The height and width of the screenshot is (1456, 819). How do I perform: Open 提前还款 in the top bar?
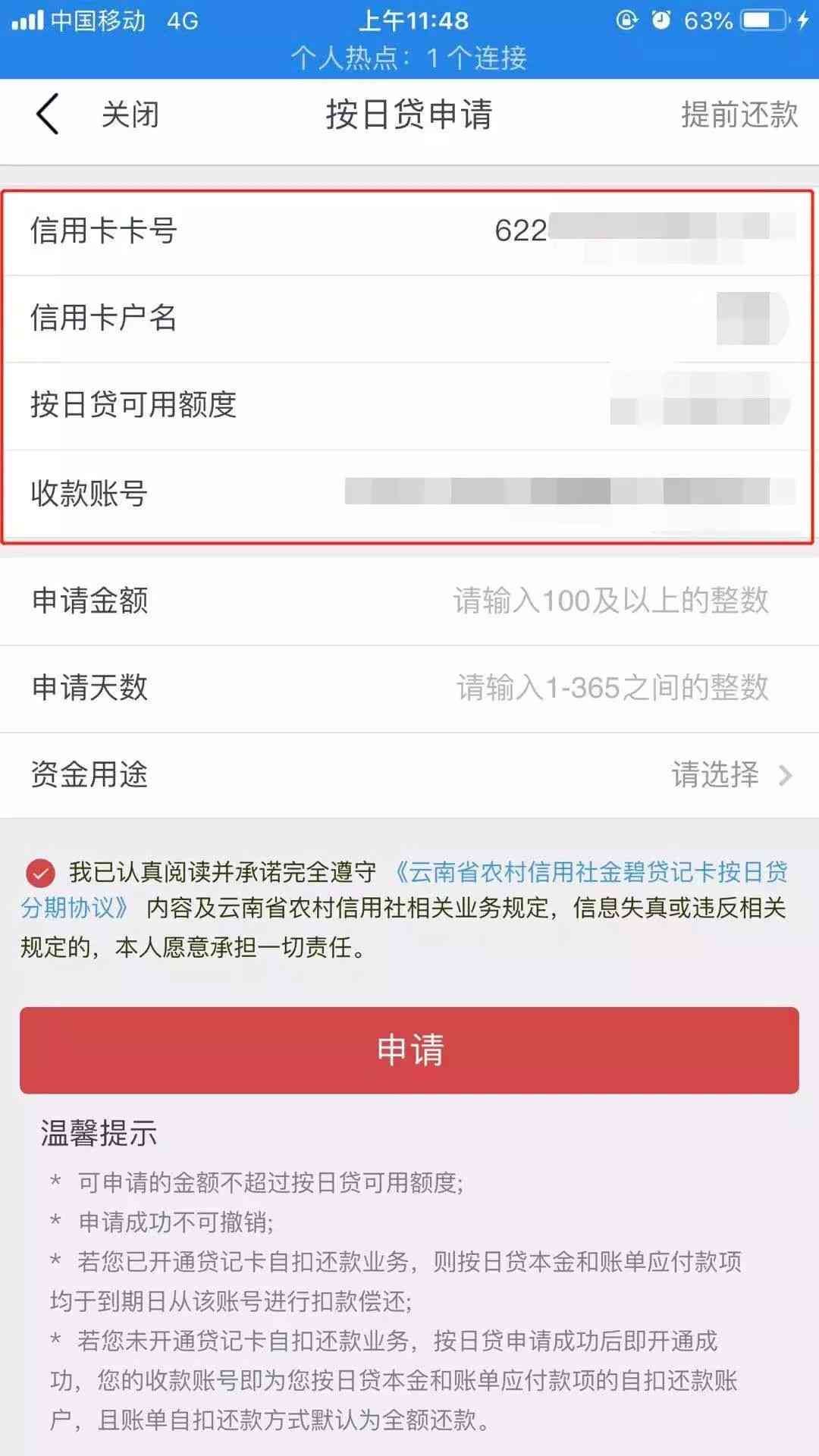pos(739,115)
